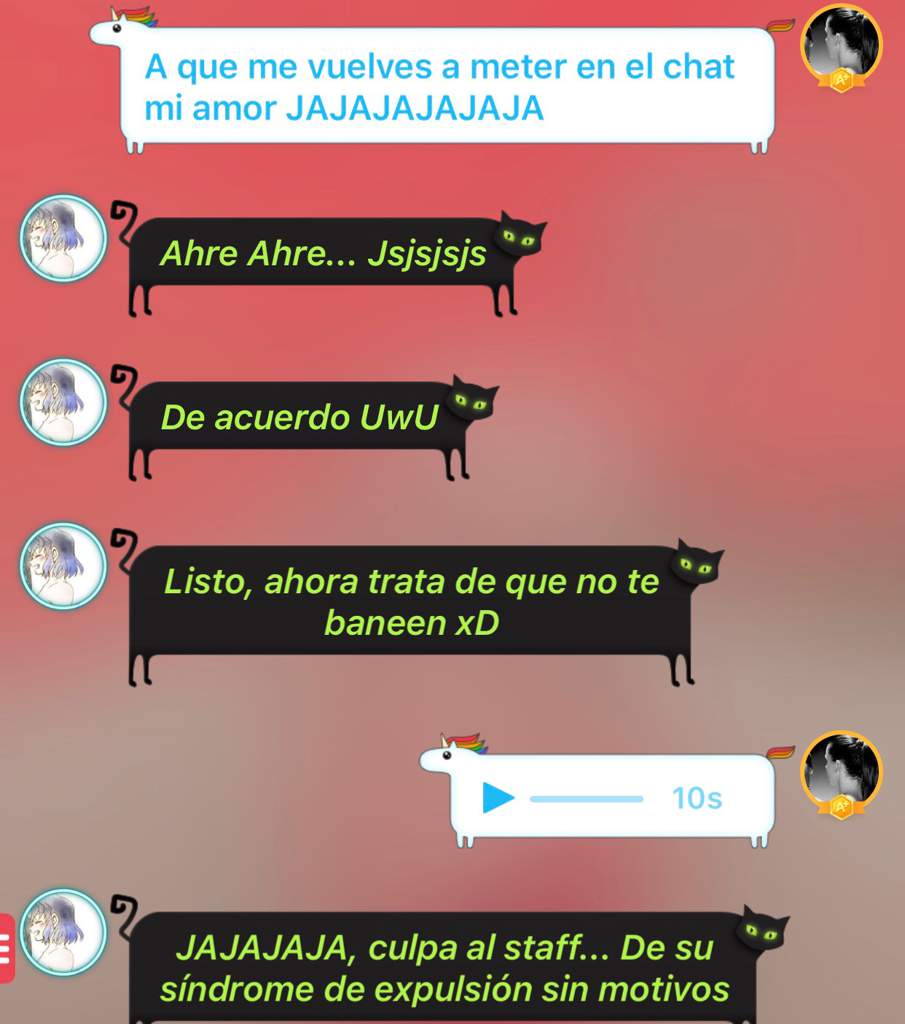Image resolution: width=905 pixels, height=1024 pixels.
Task: Play the 10s voice message
Action: [497, 798]
